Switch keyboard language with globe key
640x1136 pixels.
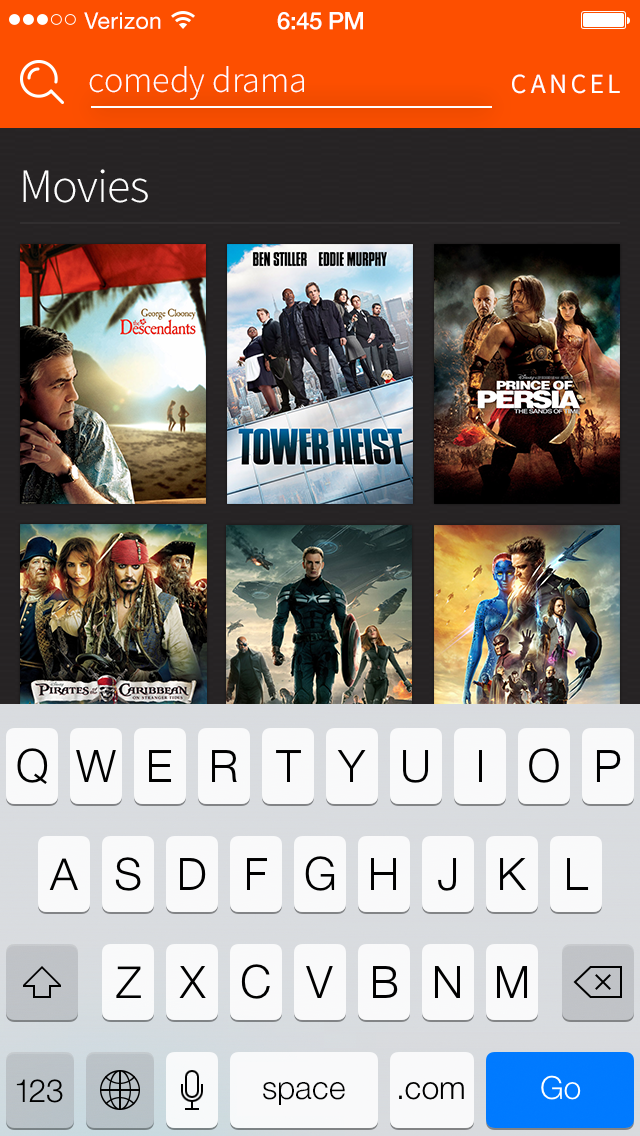click(120, 1089)
